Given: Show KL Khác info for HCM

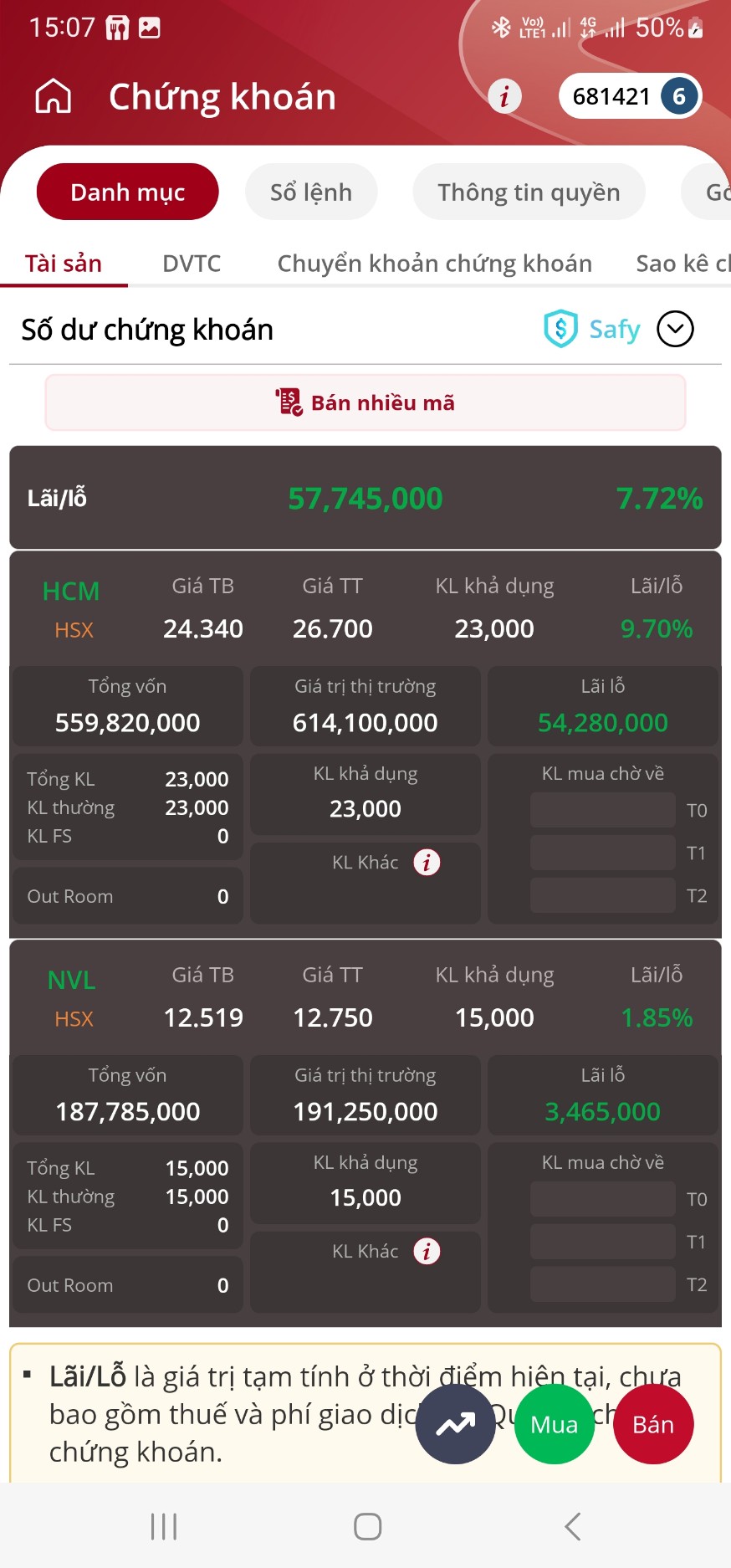Looking at the screenshot, I should [427, 863].
